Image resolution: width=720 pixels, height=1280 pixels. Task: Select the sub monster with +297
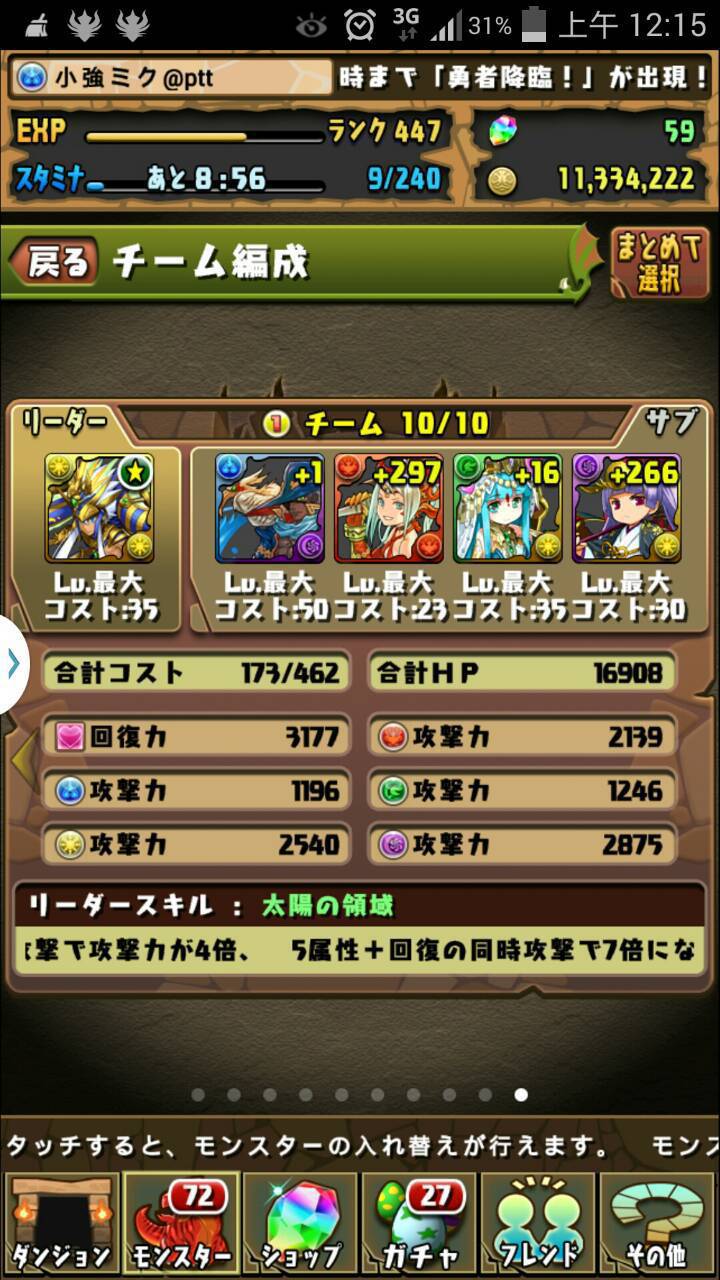(x=388, y=508)
